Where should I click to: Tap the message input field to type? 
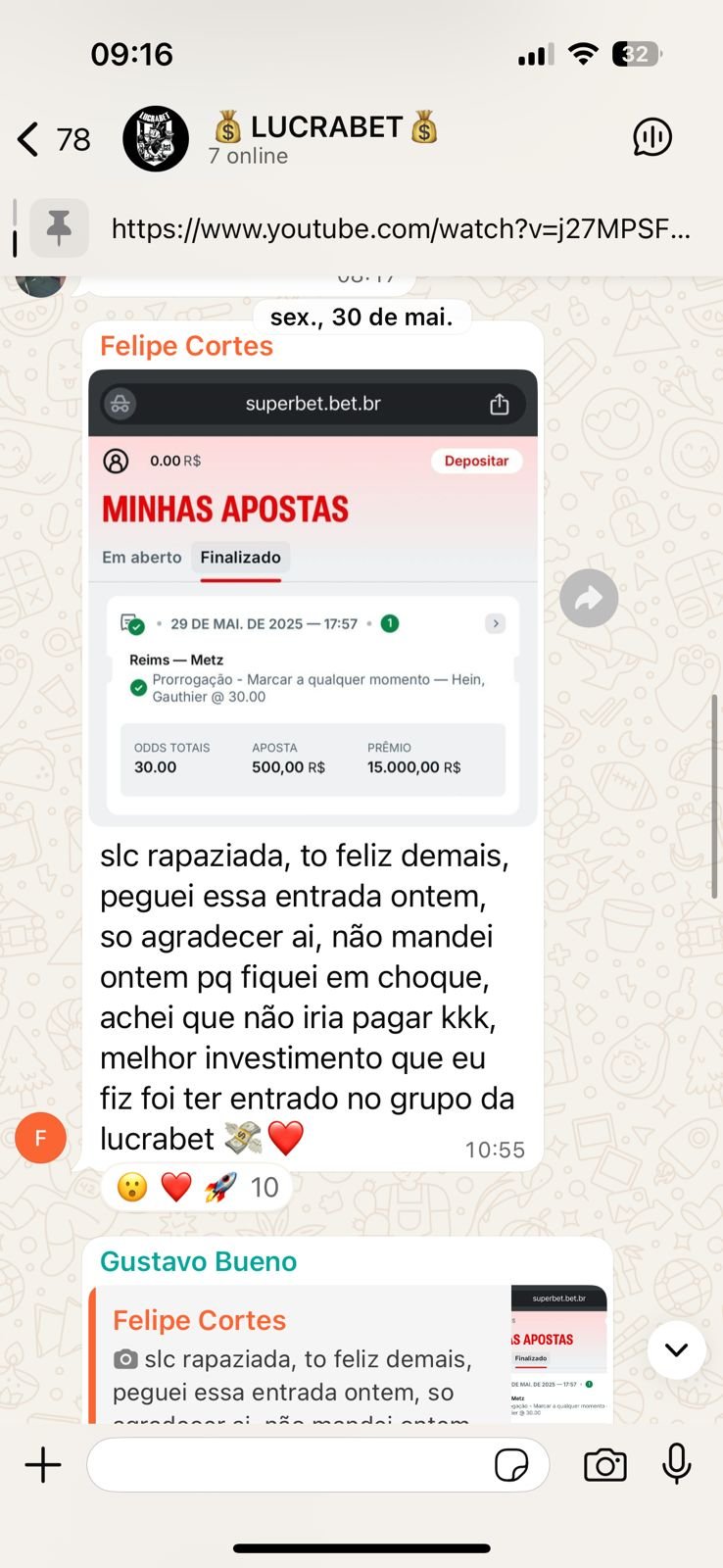(294, 1464)
